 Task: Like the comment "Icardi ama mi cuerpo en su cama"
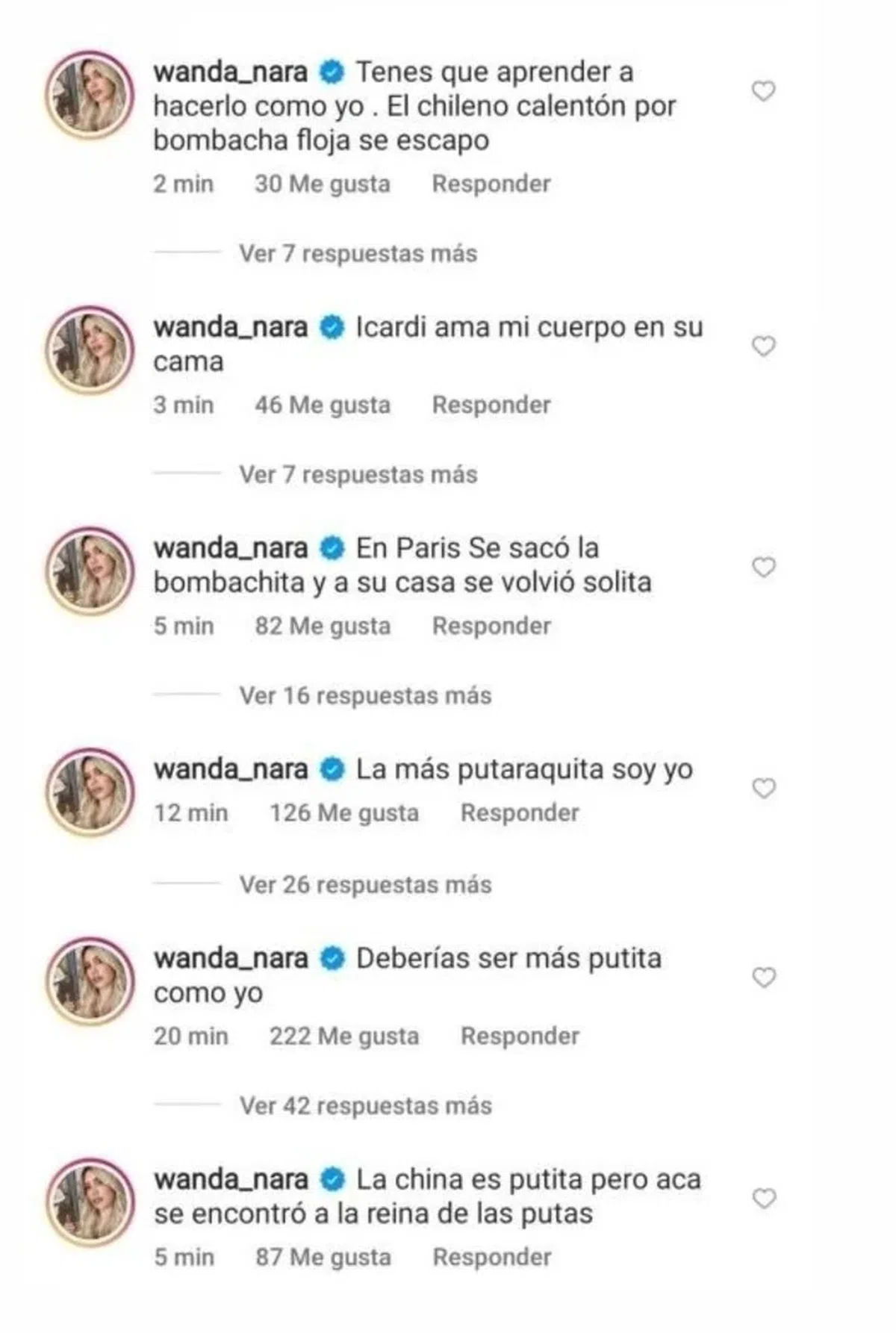763,344
